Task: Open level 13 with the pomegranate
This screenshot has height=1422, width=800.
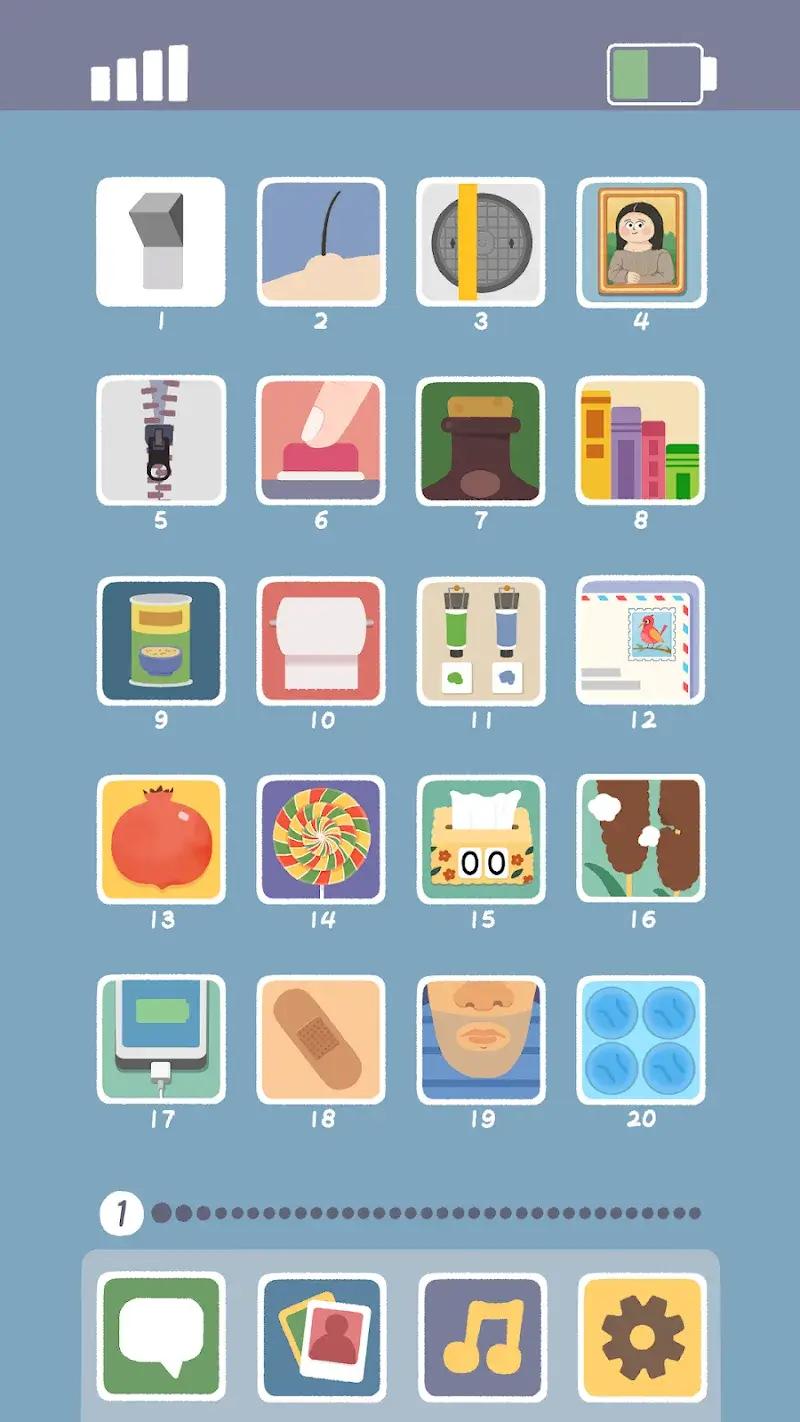Action: pos(161,840)
